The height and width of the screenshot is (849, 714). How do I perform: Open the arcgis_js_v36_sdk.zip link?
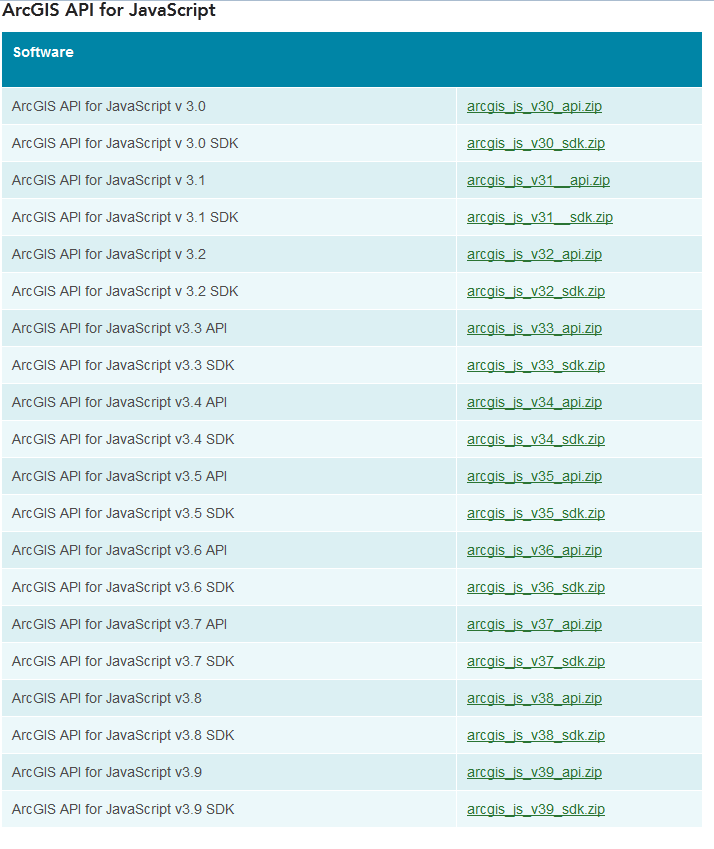[x=535, y=587]
